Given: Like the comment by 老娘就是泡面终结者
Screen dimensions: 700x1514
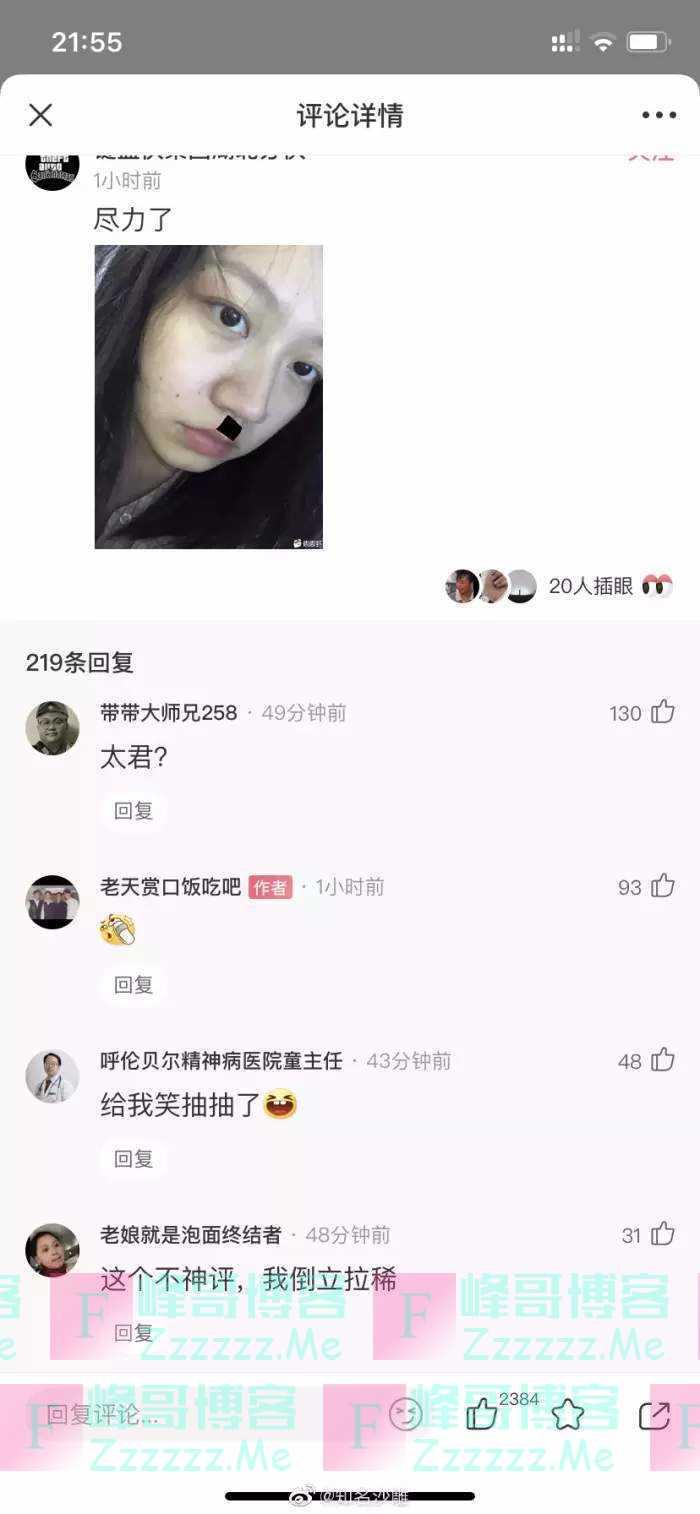Looking at the screenshot, I should (663, 1234).
